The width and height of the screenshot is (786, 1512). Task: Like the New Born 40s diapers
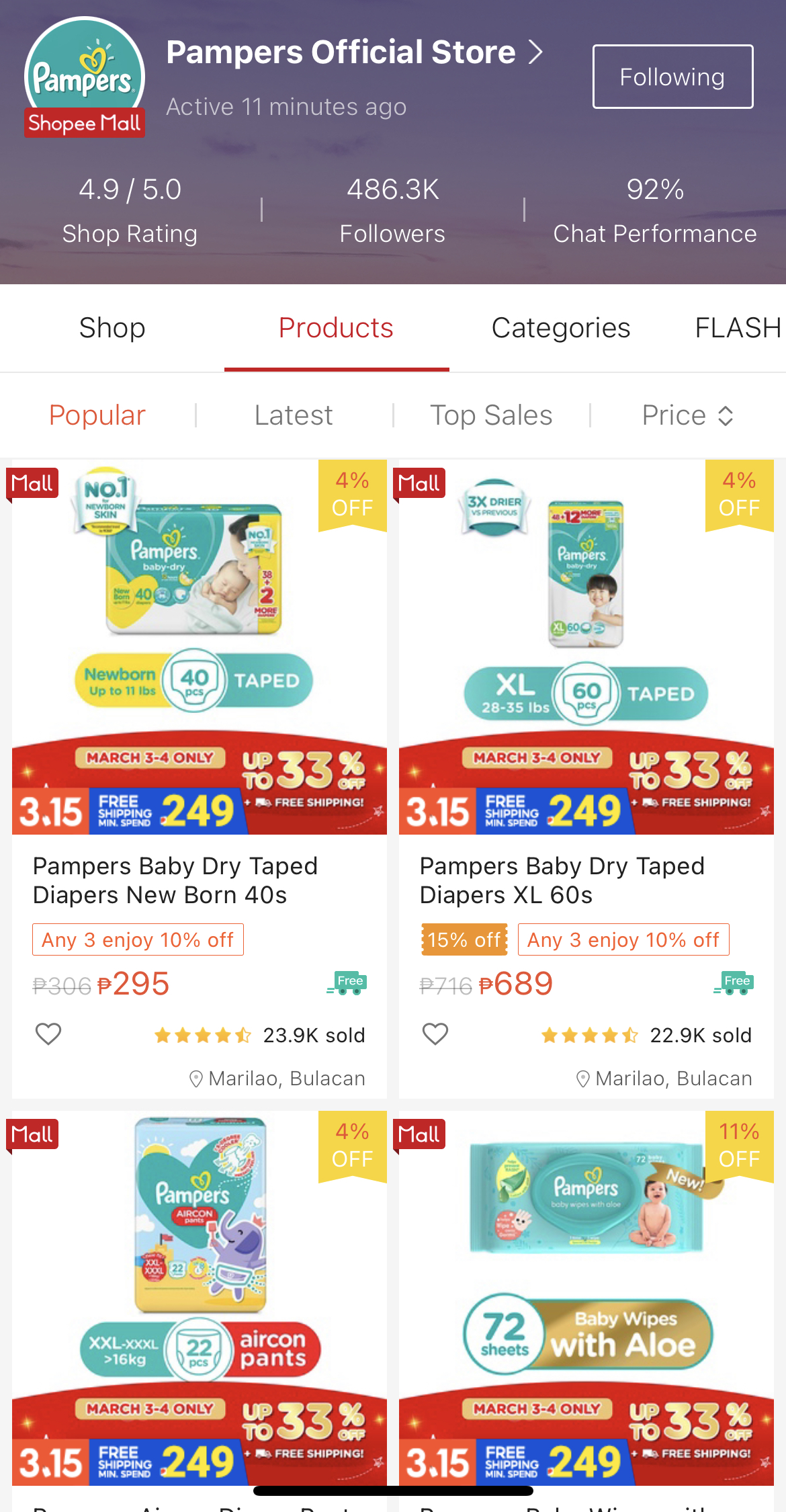click(48, 1034)
